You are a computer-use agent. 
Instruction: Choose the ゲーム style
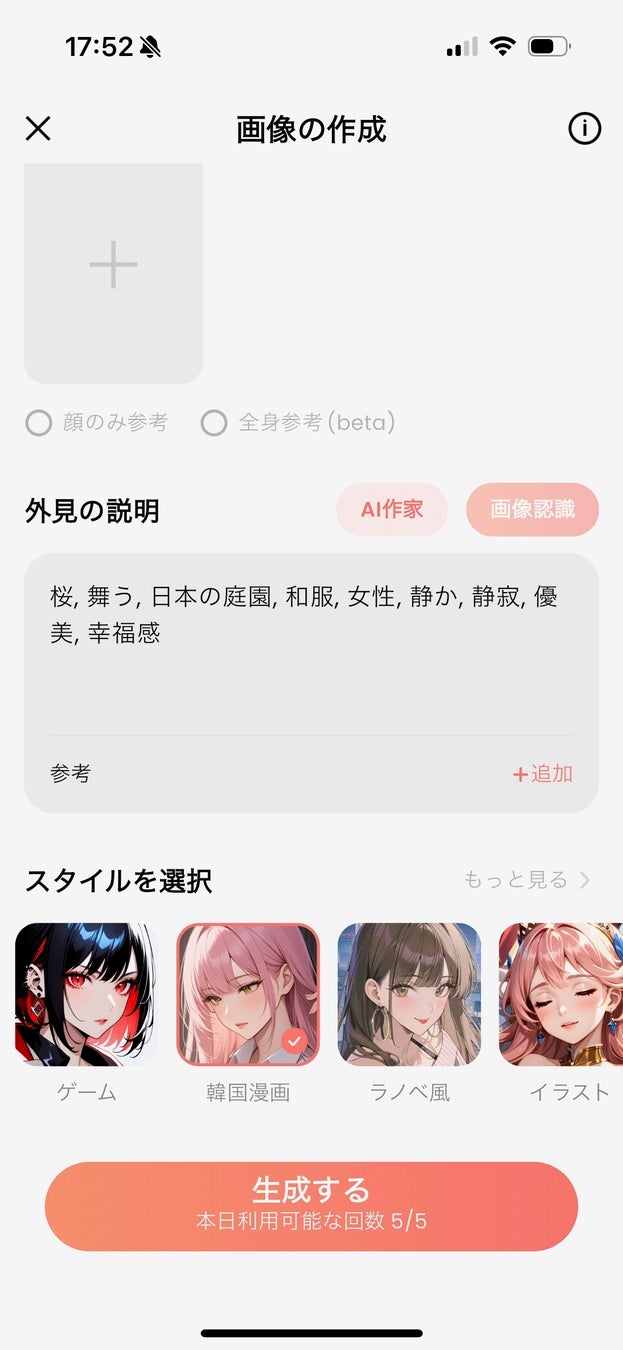click(87, 995)
